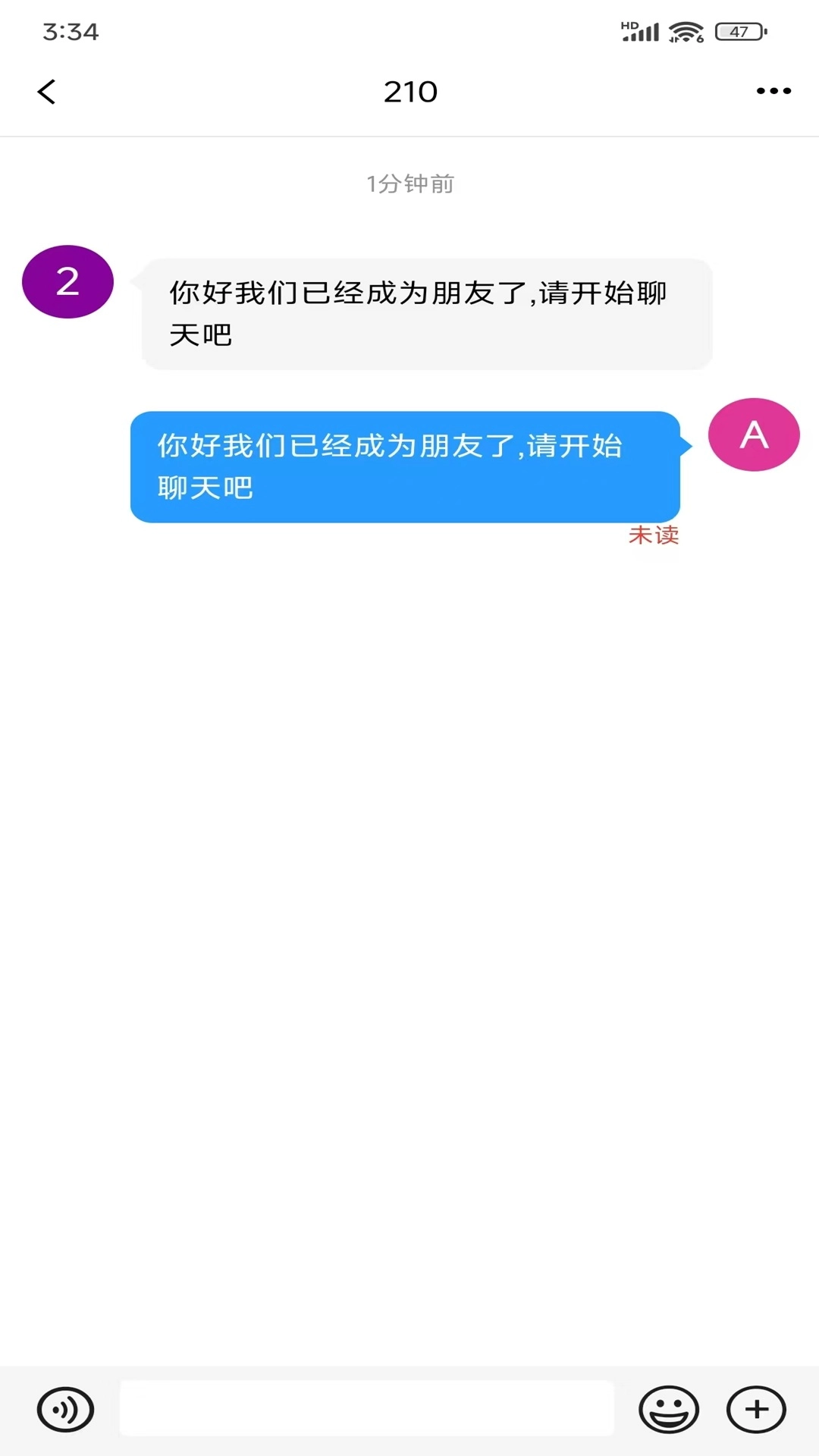
Task: Open your pink avatar marked A
Action: (x=754, y=433)
